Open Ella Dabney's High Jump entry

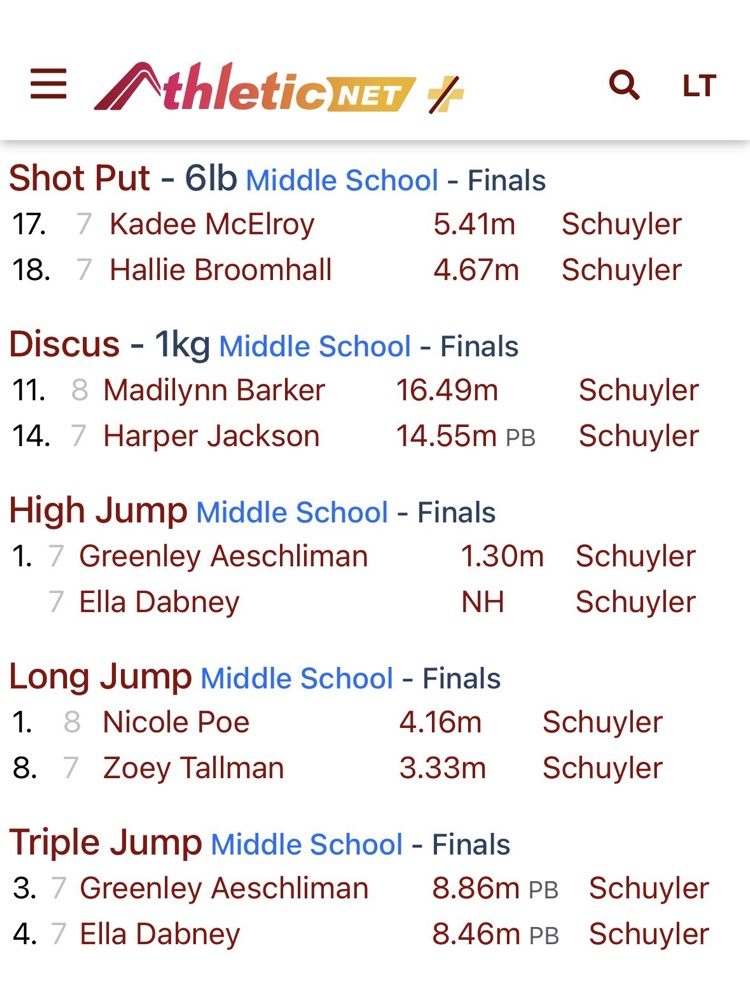(159, 602)
